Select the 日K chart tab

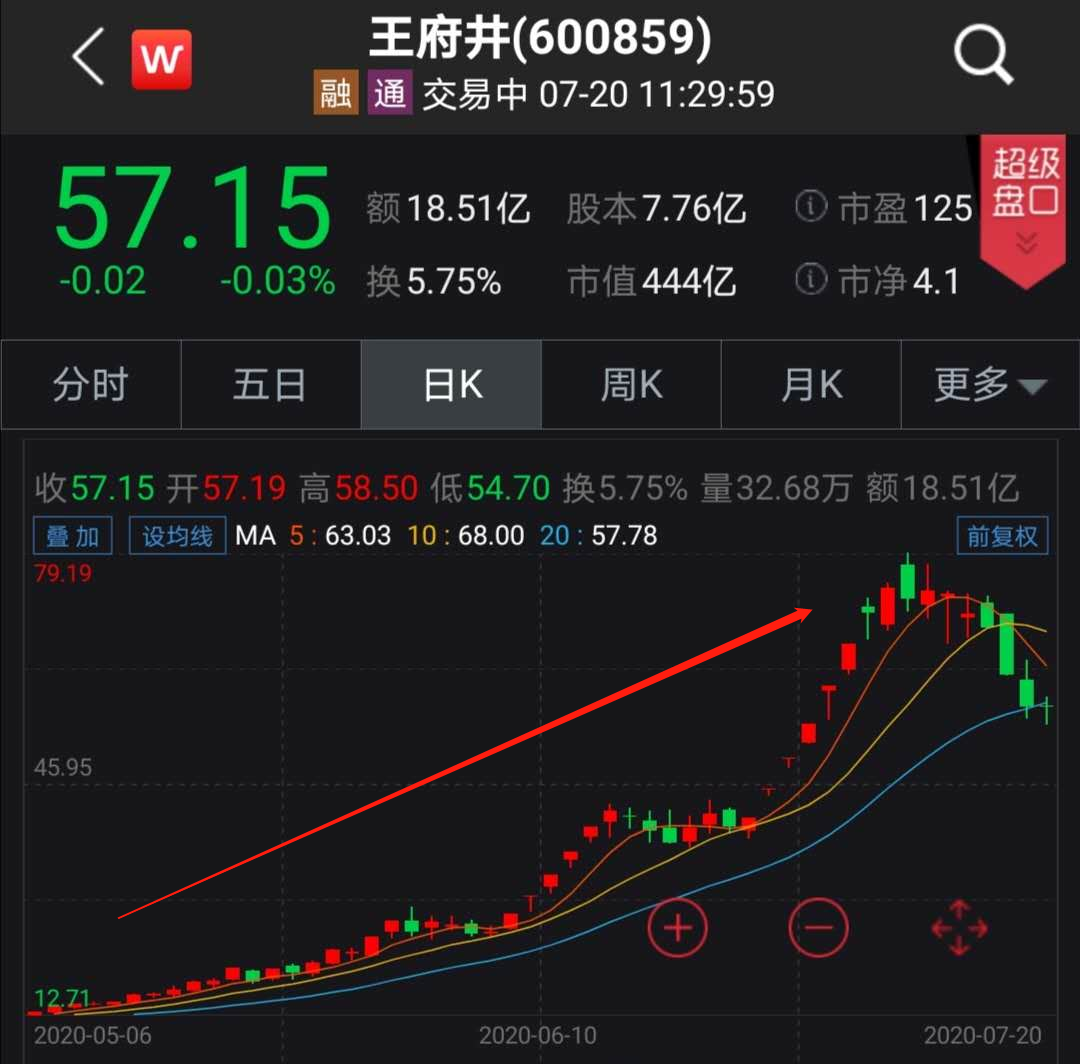pos(452,385)
